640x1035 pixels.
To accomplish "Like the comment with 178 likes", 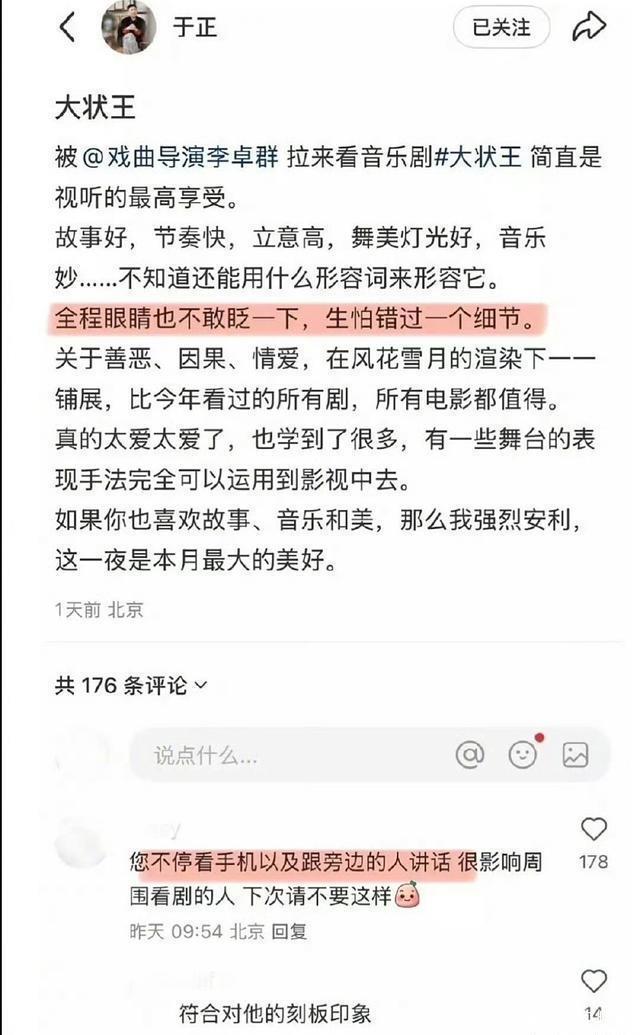I will [594, 829].
